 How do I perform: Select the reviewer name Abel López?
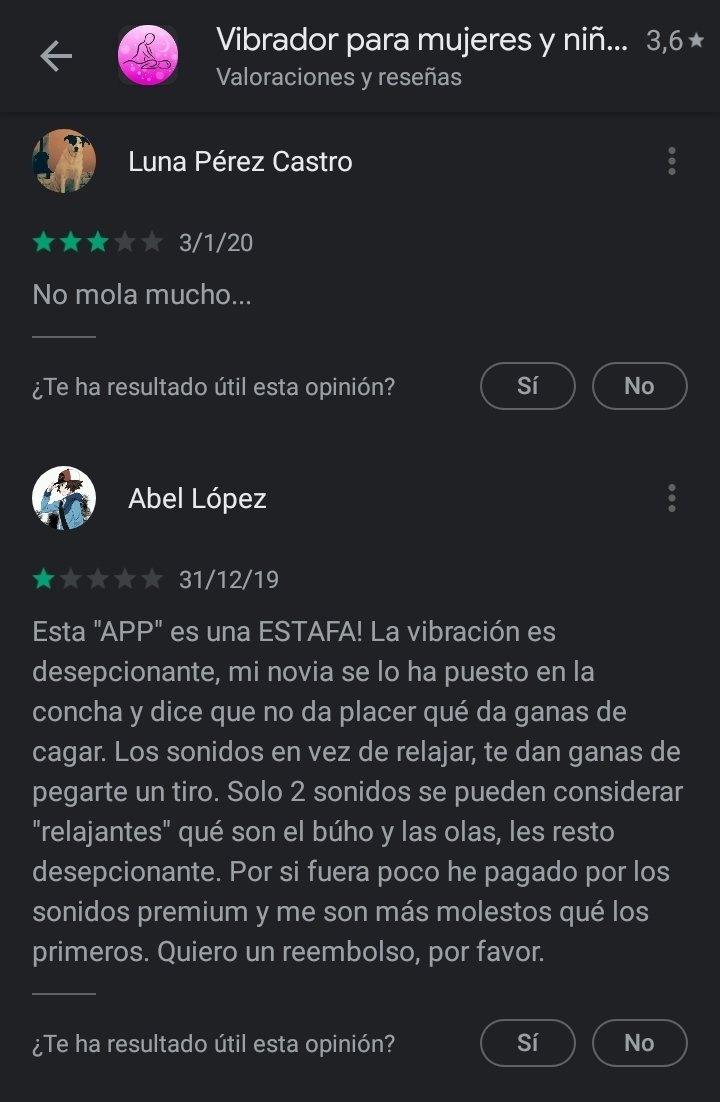[198, 497]
